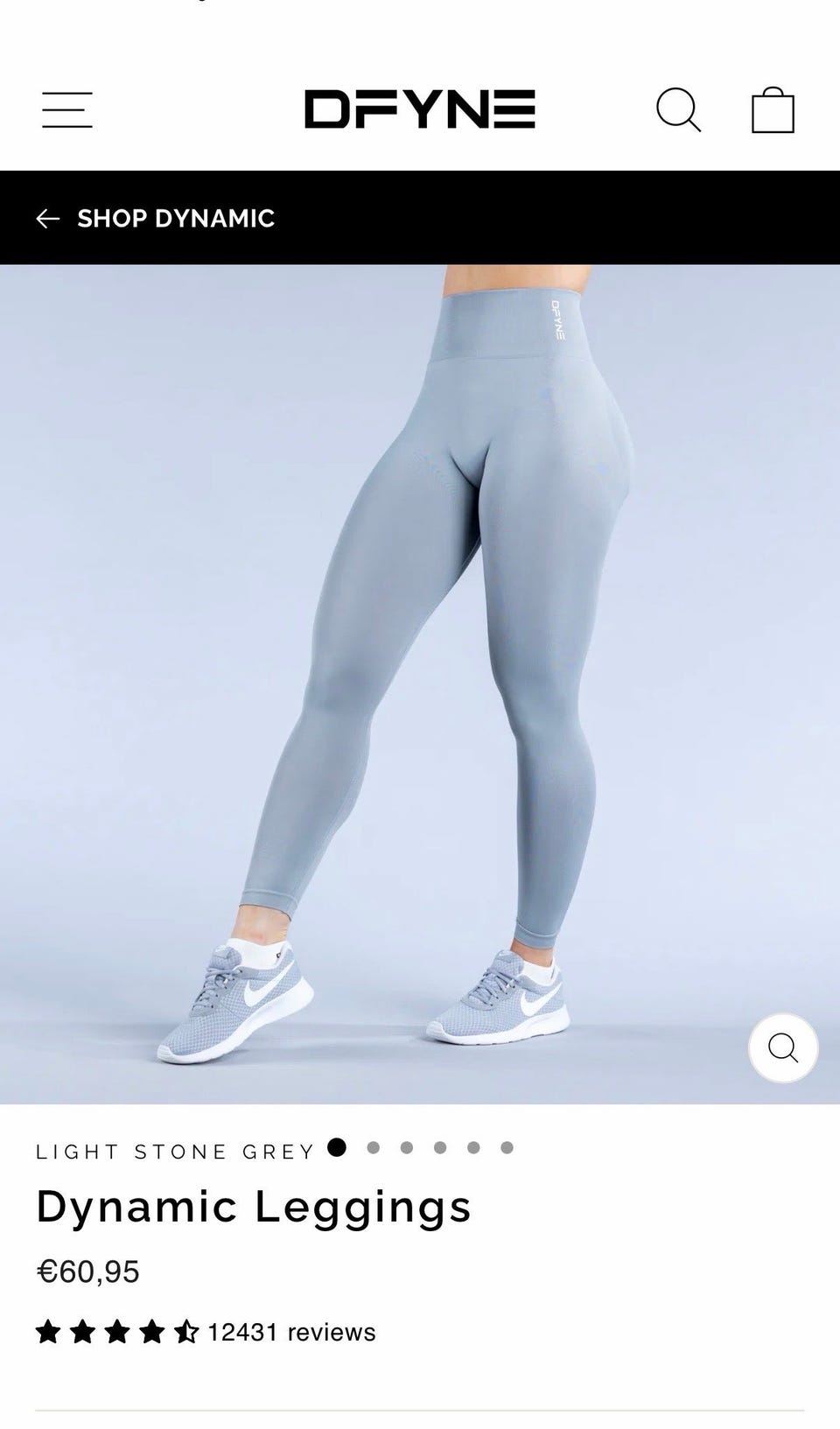Open the hamburger menu
Screen dimensions: 840x1429
pyautogui.click(x=67, y=110)
